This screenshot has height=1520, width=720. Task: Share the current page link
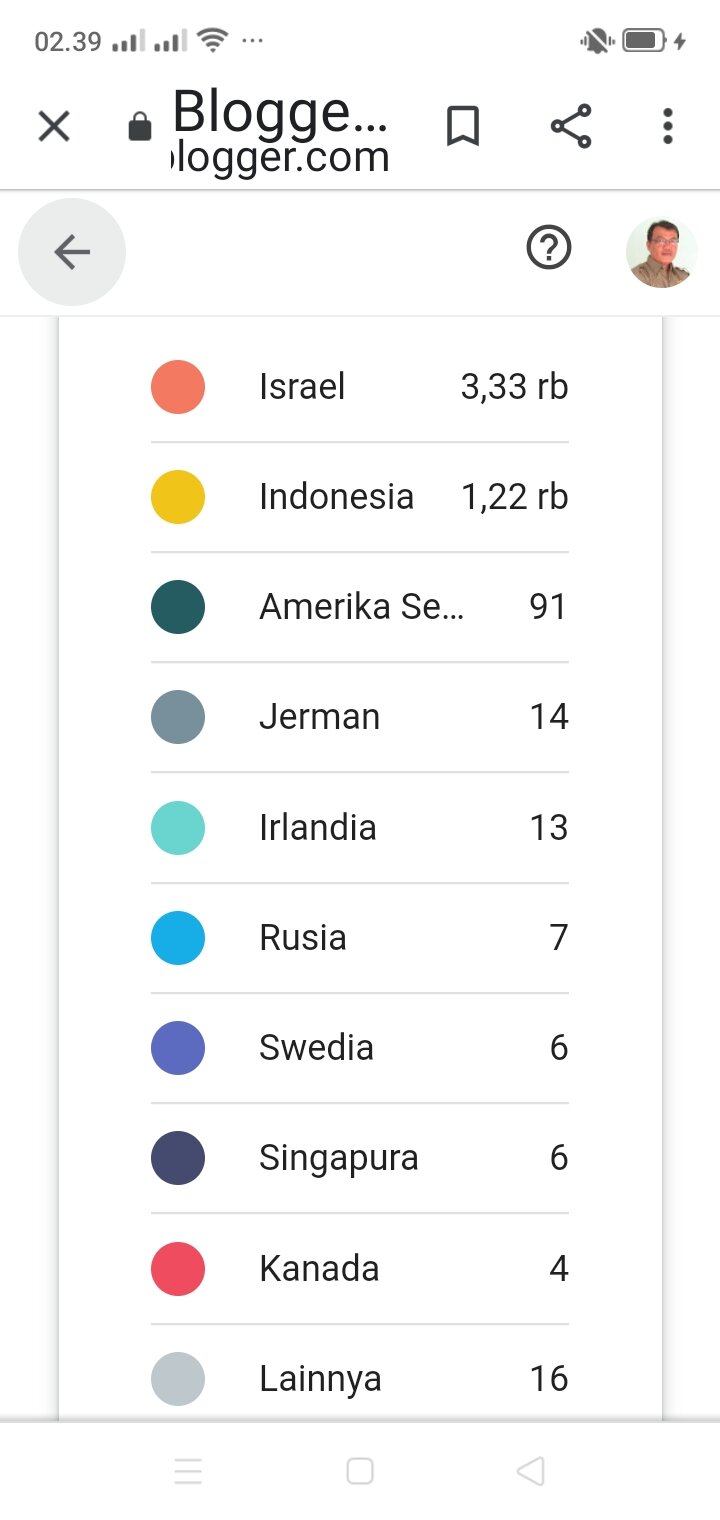tap(571, 127)
